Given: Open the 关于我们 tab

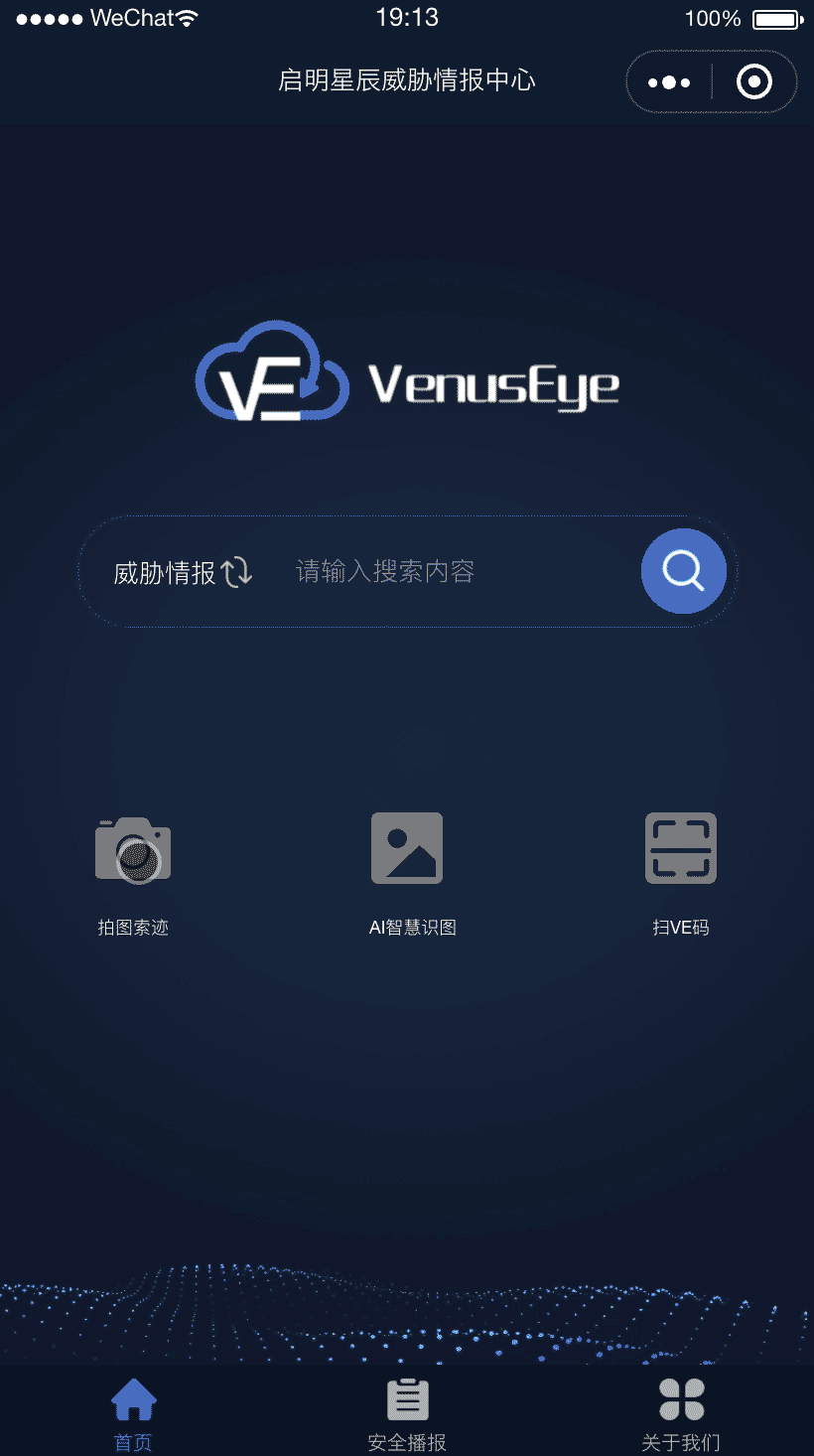Looking at the screenshot, I should tap(681, 1414).
